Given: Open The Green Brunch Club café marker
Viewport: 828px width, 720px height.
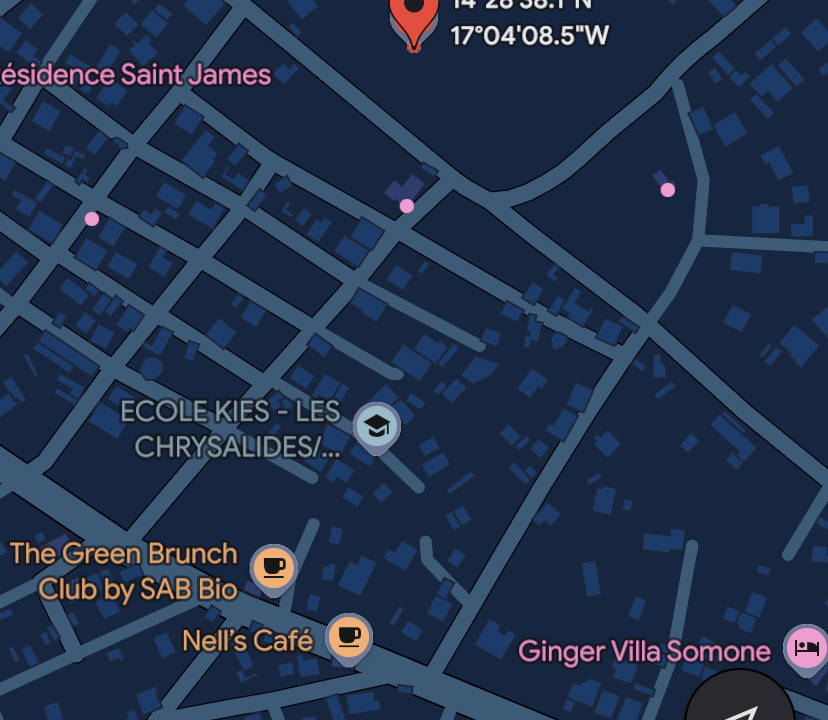Looking at the screenshot, I should (x=274, y=568).
